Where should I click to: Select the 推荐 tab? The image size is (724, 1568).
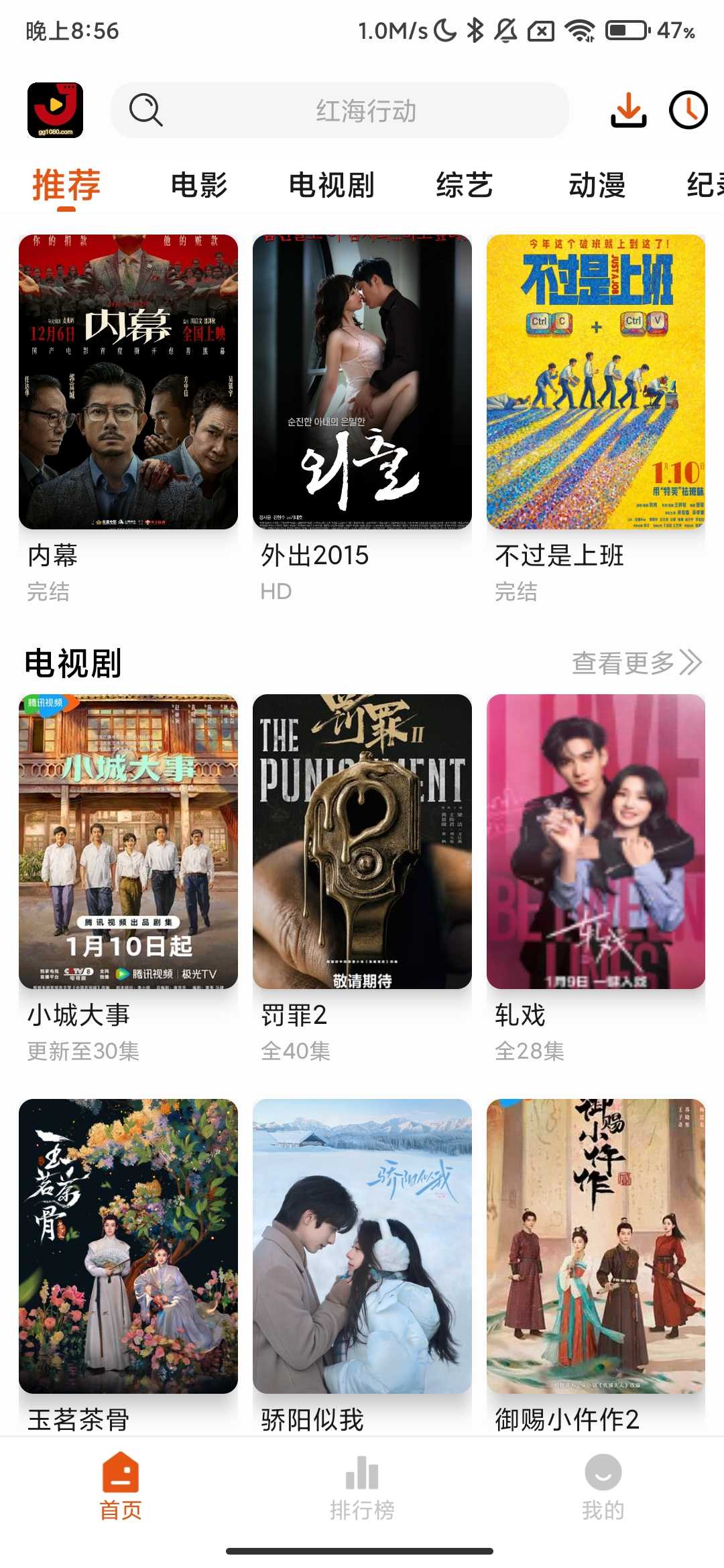(x=66, y=185)
